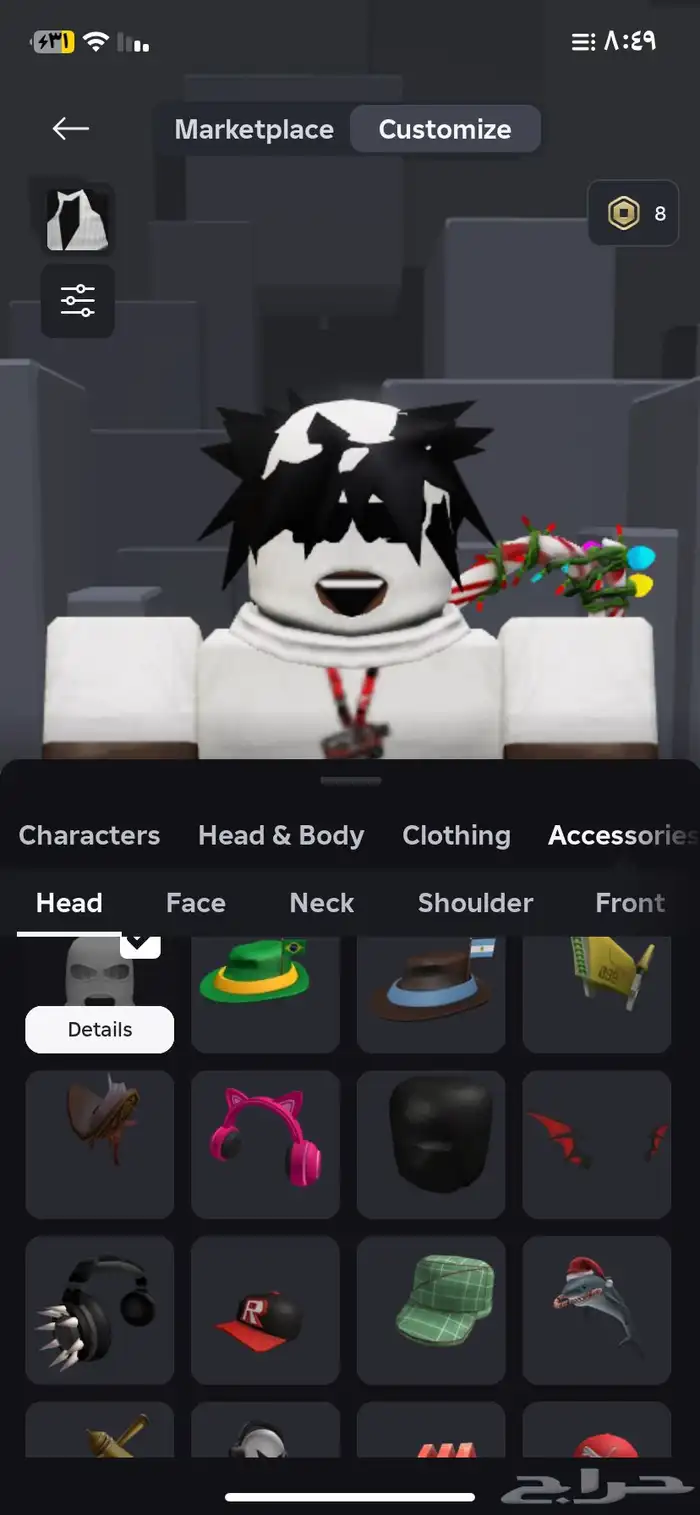Tap the Details button on ski mask
This screenshot has width=700, height=1515.
coord(99,1029)
